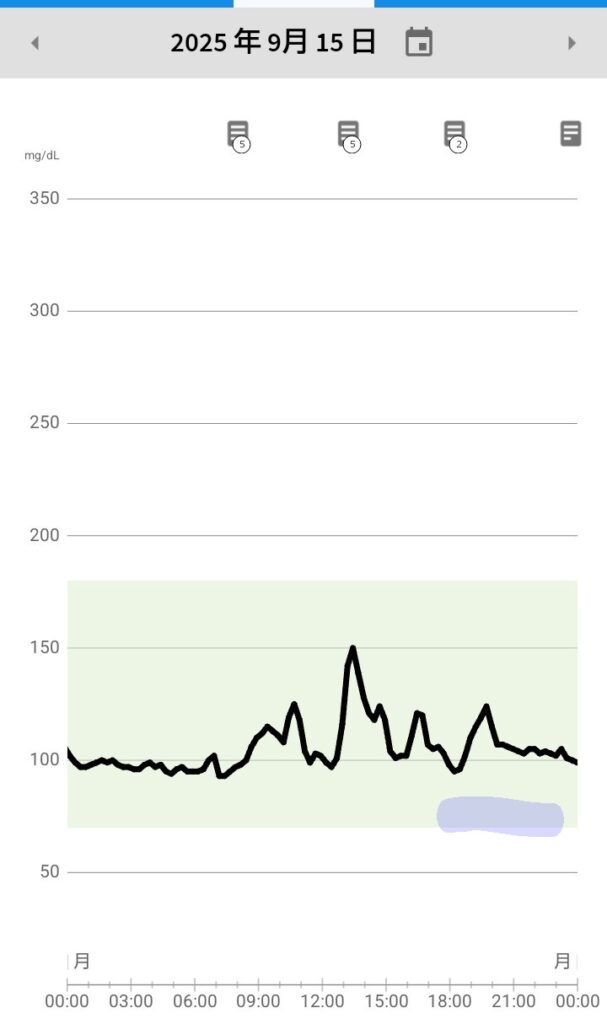Open the calendar date picker

click(419, 42)
